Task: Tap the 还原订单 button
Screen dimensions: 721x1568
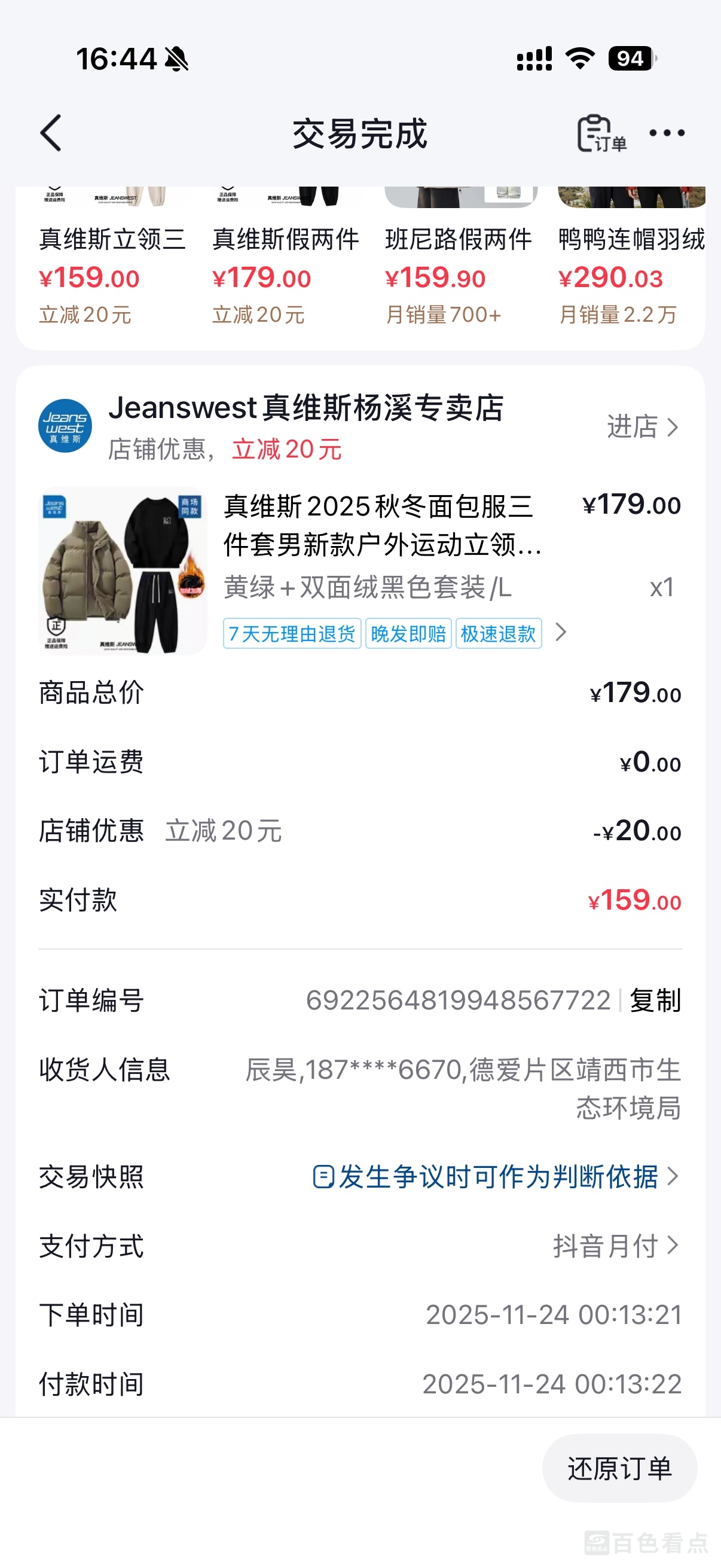Action: (x=619, y=1468)
